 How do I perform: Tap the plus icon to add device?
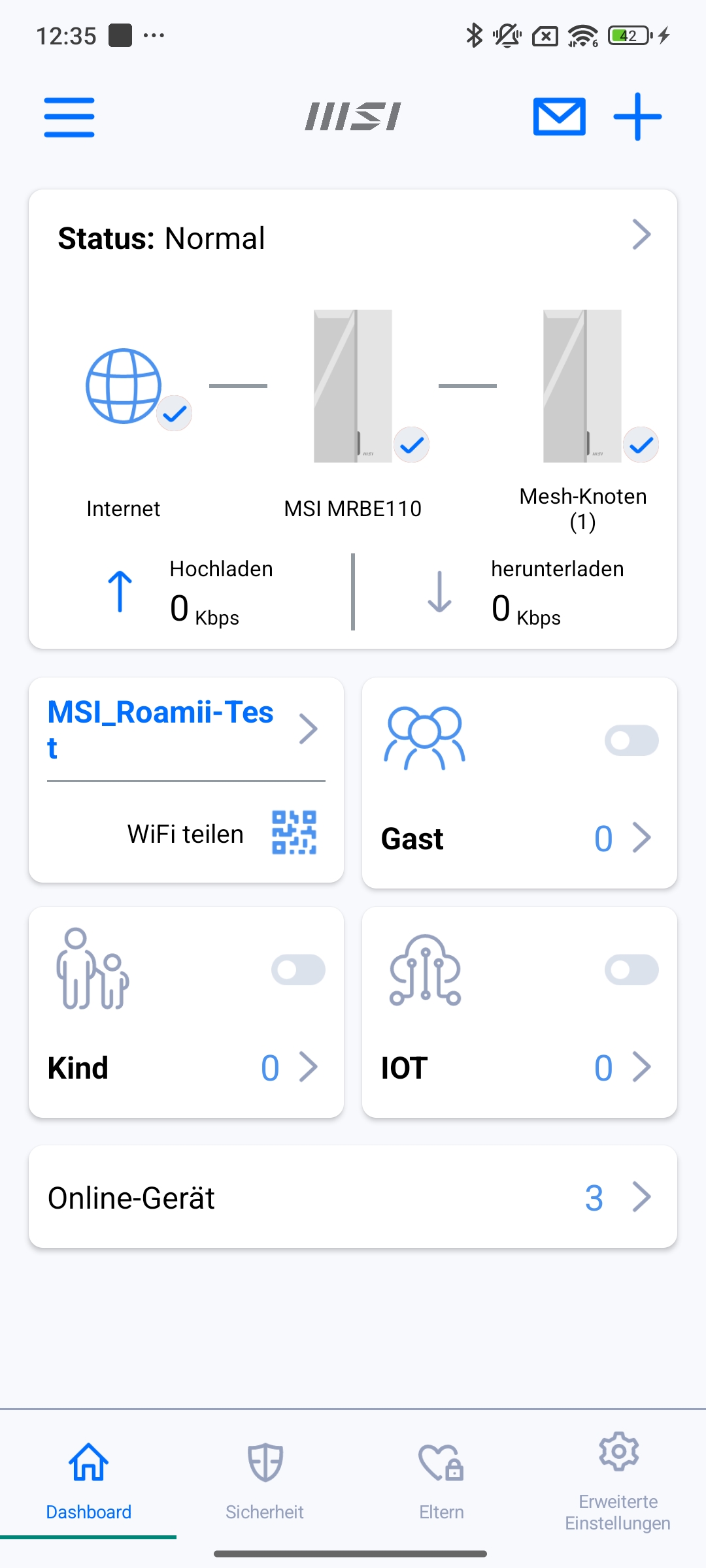coord(637,118)
